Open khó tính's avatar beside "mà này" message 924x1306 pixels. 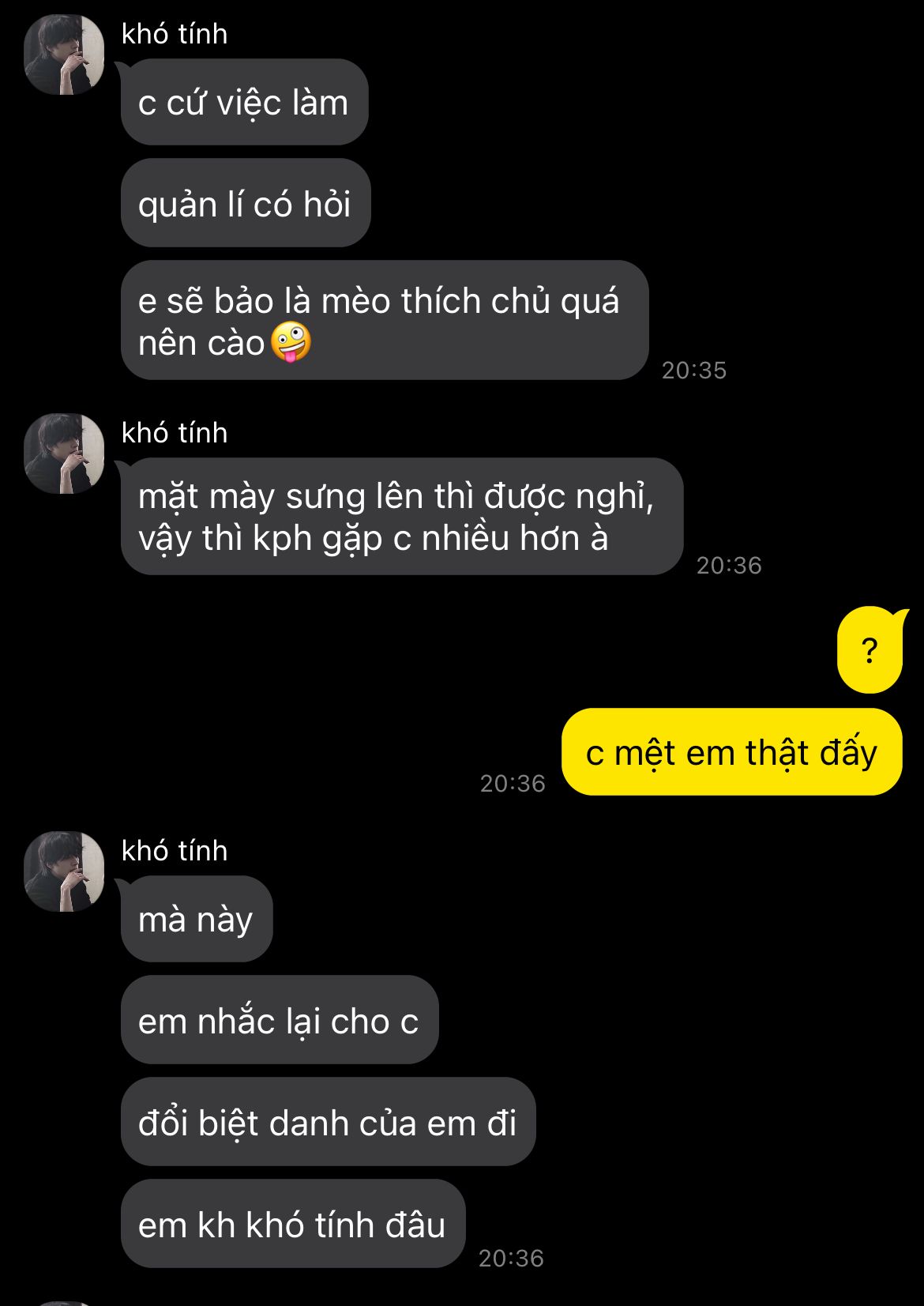pyautogui.click(x=64, y=871)
